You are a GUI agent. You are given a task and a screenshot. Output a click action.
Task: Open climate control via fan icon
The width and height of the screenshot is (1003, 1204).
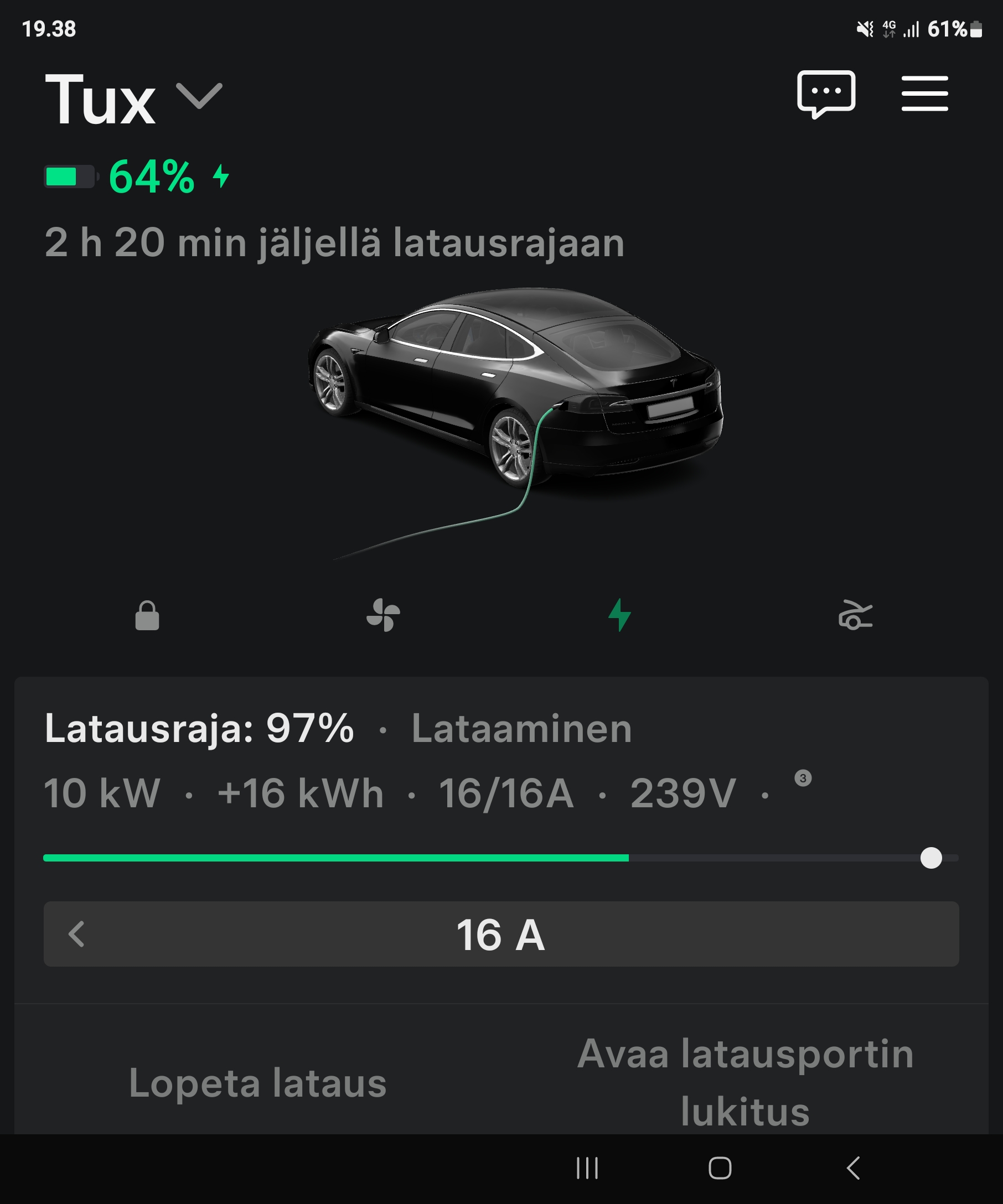point(383,615)
